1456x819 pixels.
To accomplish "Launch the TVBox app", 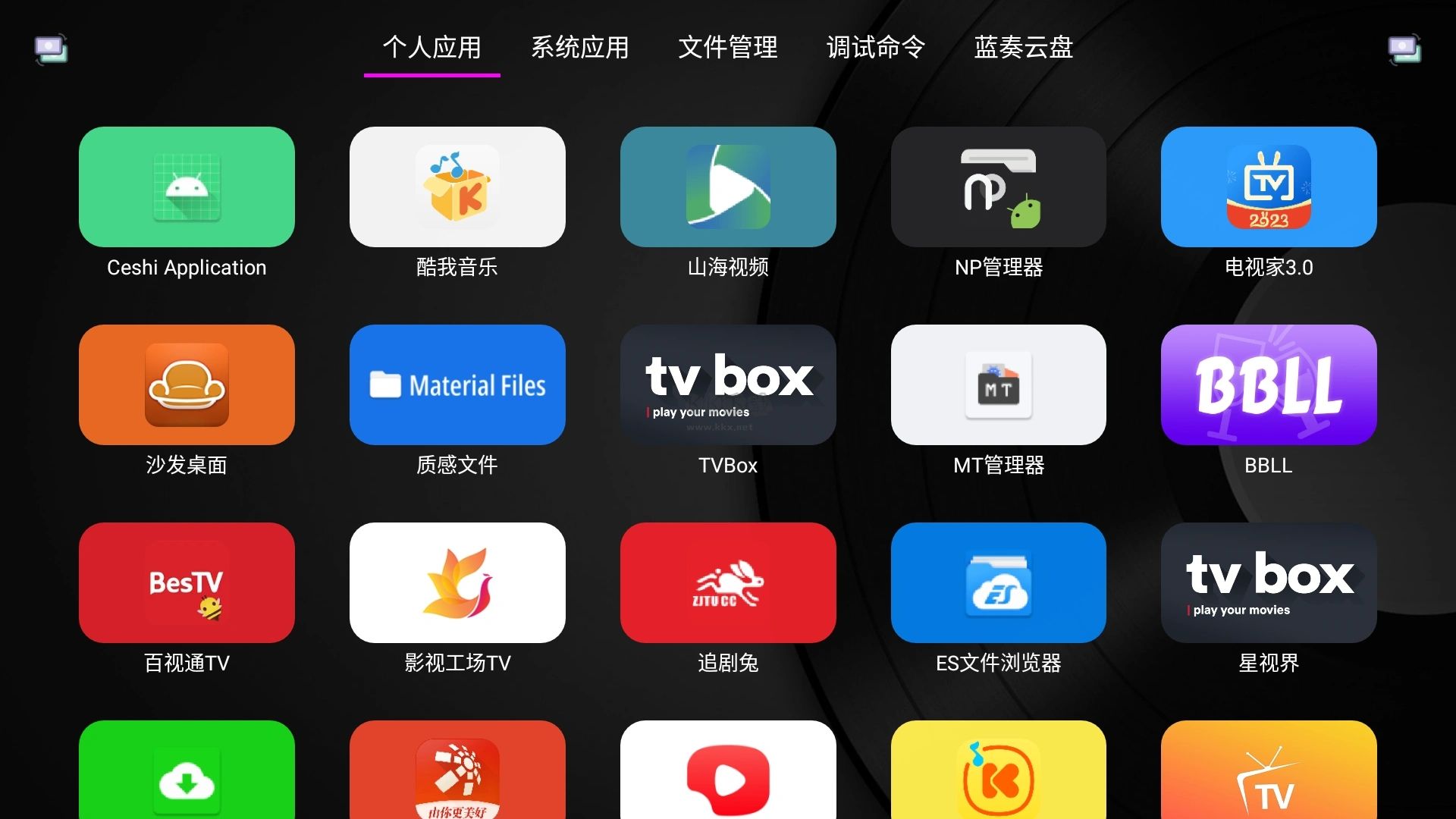I will pos(728,384).
